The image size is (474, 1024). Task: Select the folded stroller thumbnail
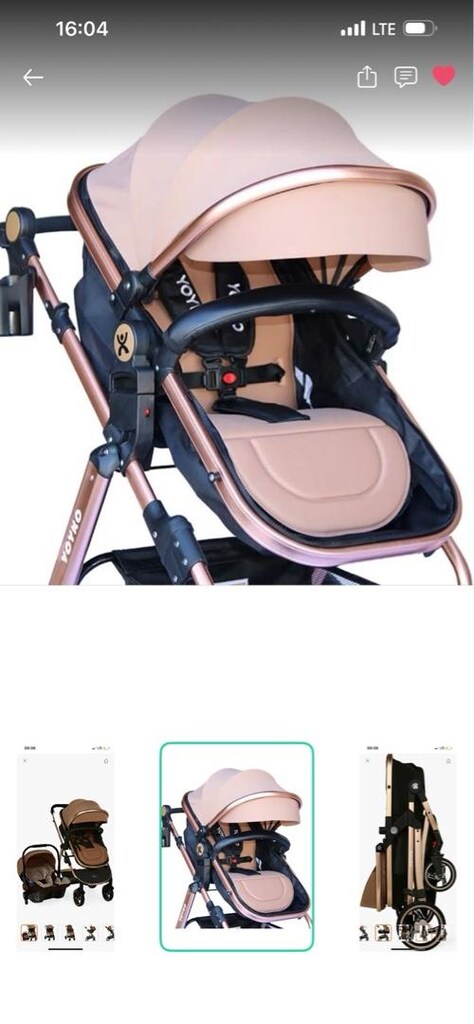click(x=407, y=846)
